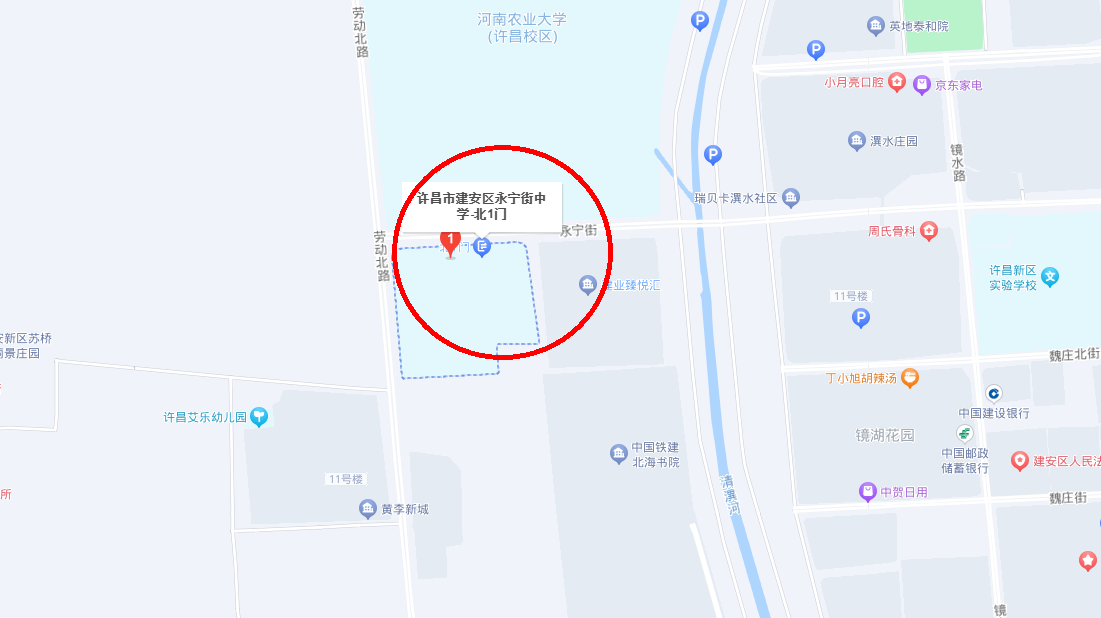
Task: Tap the 中国建设银行 bank marker
Action: [994, 393]
